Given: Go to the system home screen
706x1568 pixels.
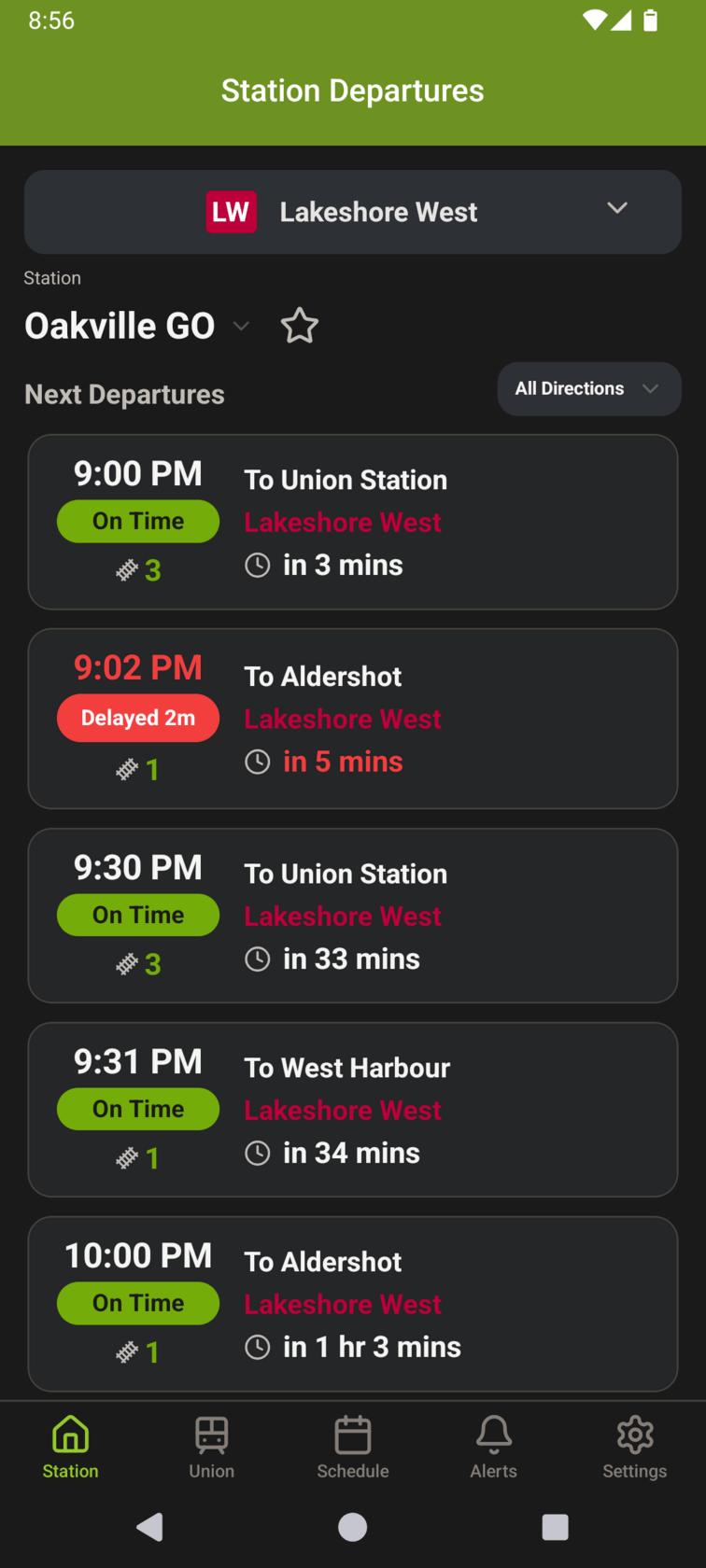Looking at the screenshot, I should 353,1527.
